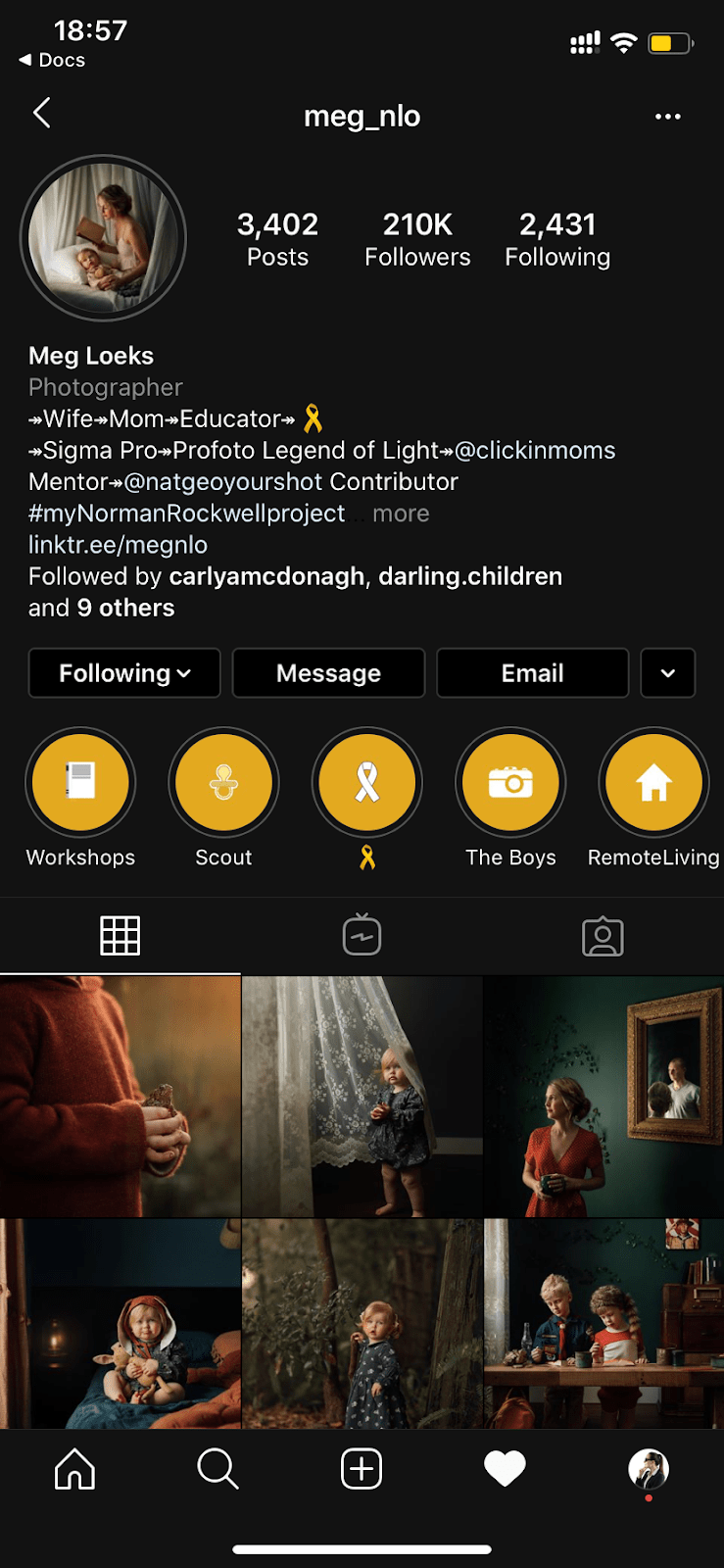Open the Workshops story highlight
Image resolution: width=724 pixels, height=1568 pixels.
pos(80,782)
